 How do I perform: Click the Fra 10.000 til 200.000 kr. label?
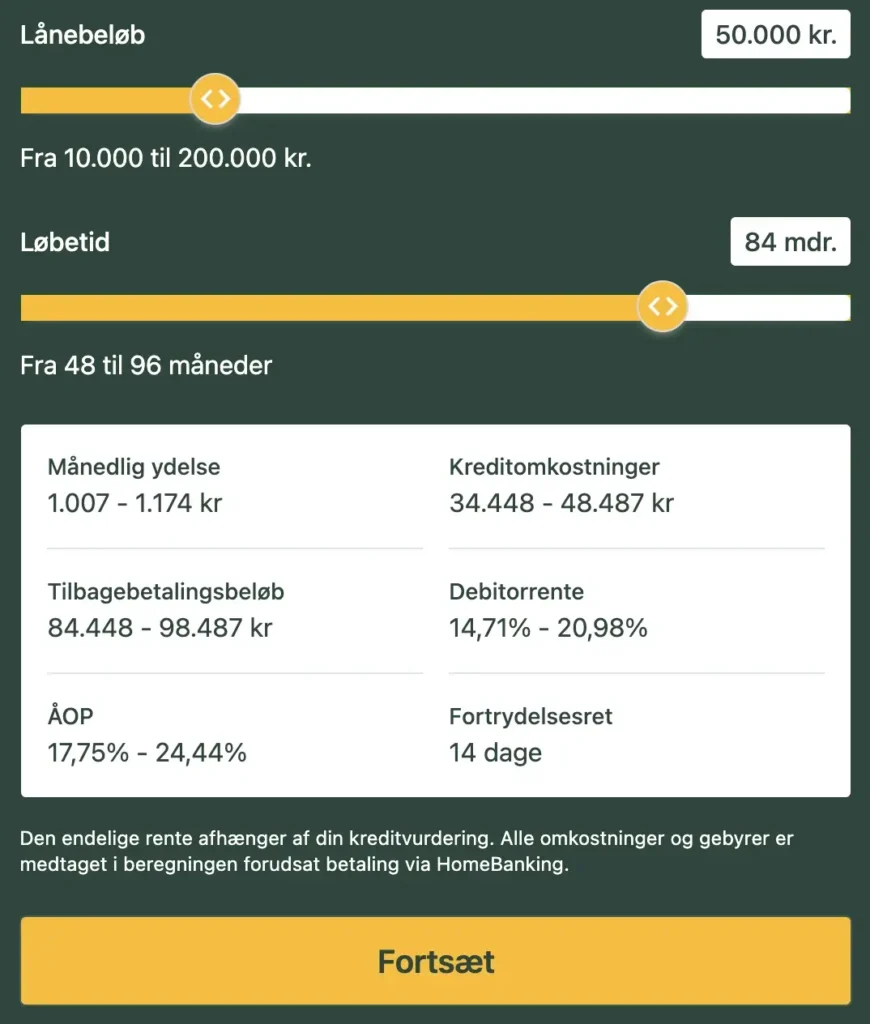[164, 157]
